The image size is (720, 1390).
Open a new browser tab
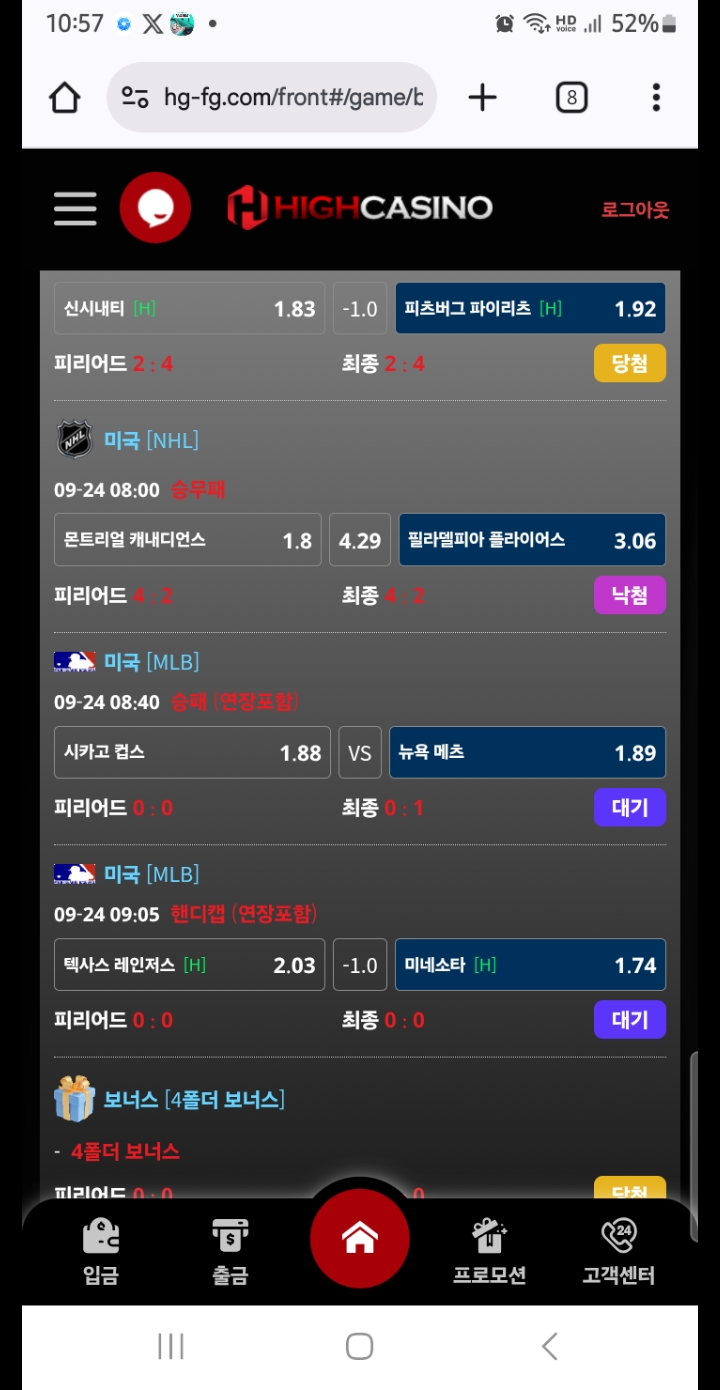(x=482, y=97)
